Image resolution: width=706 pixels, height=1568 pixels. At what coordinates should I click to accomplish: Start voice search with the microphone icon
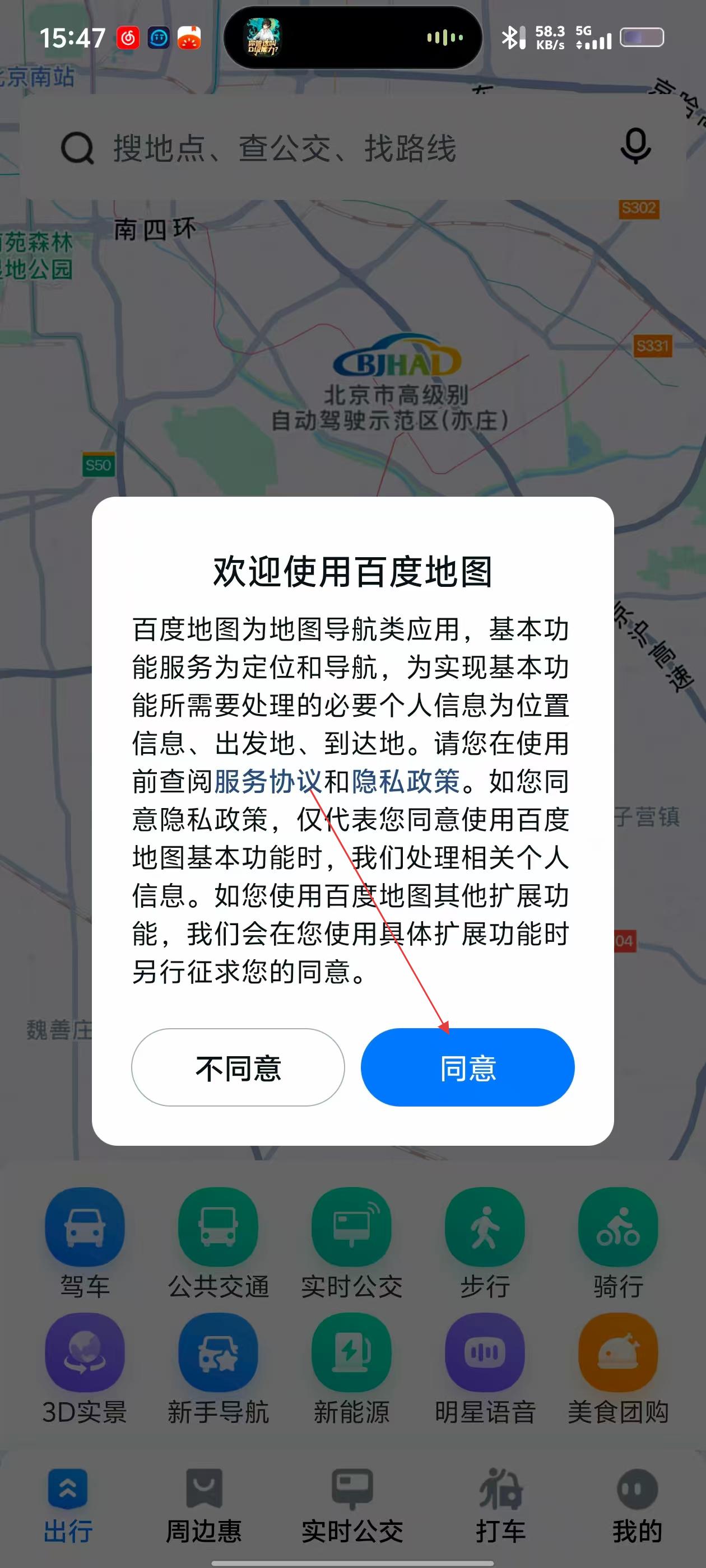coord(635,146)
